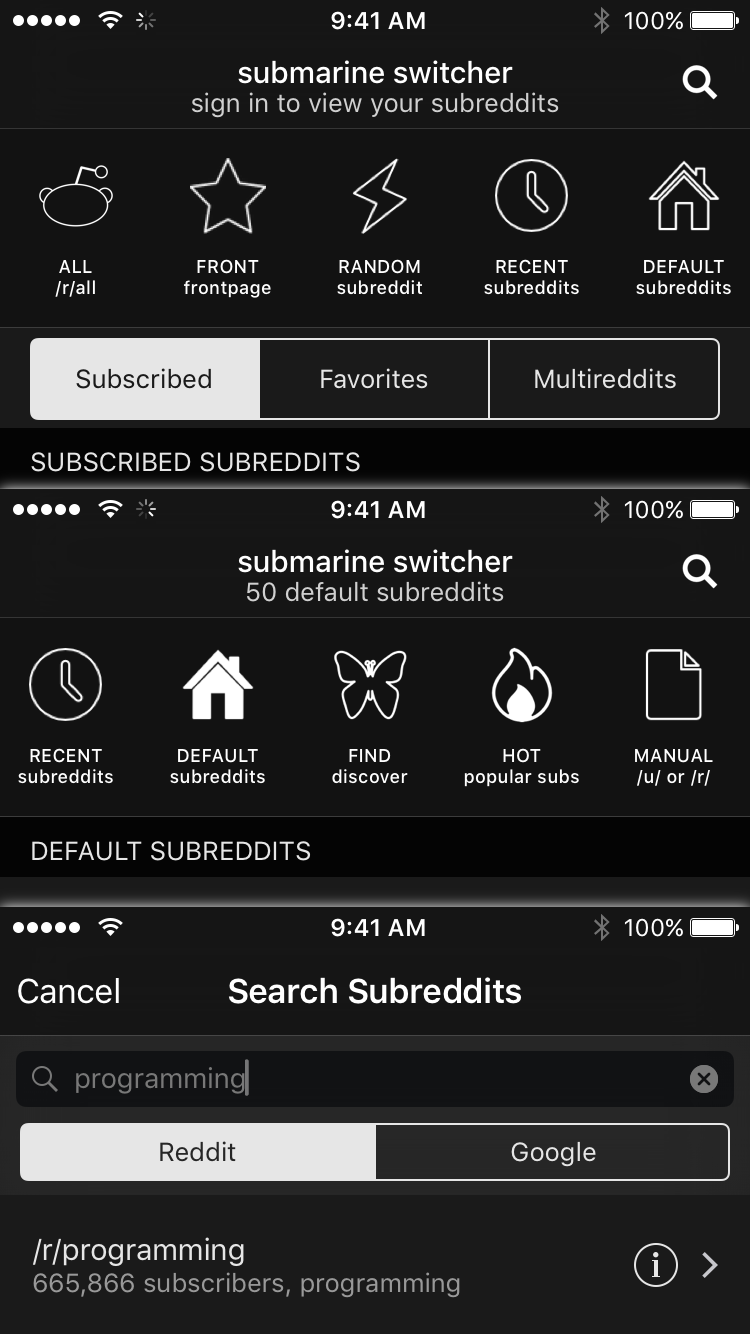This screenshot has height=1334, width=750.
Task: Switch to the Subscribed segment
Action: [145, 379]
